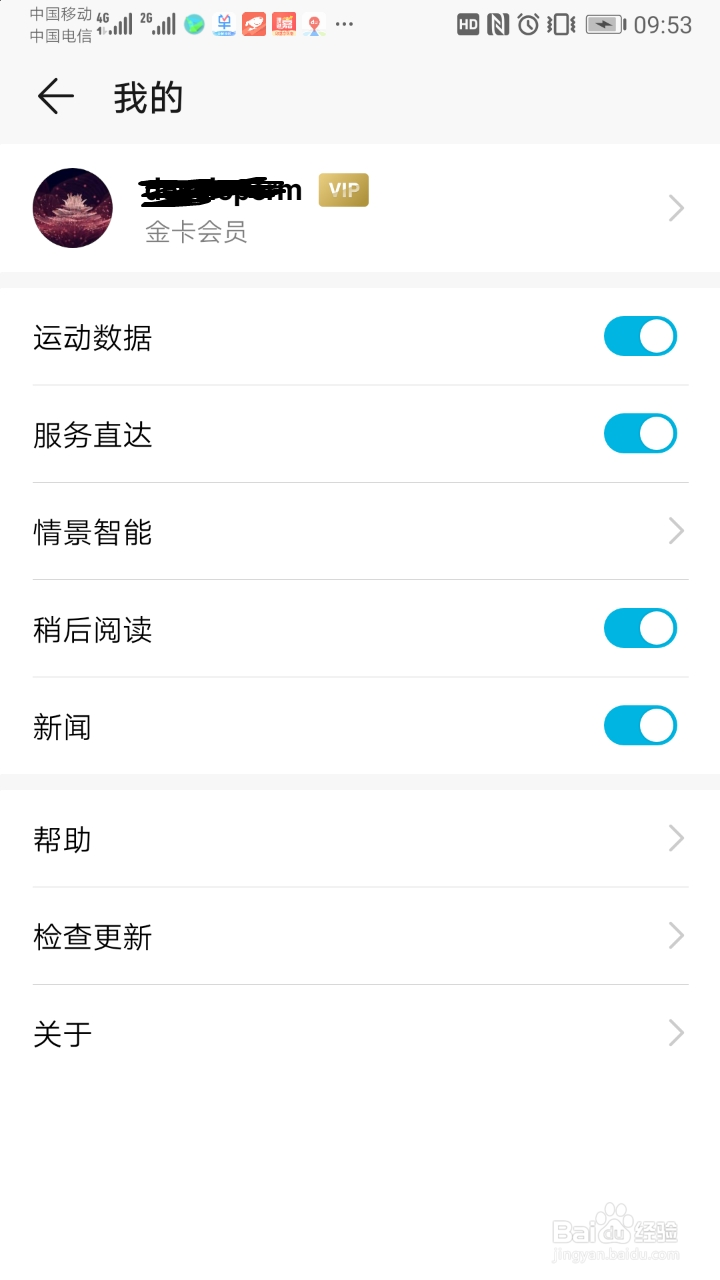The height and width of the screenshot is (1280, 720).
Task: Disable the 服务直达 switch
Action: (640, 434)
